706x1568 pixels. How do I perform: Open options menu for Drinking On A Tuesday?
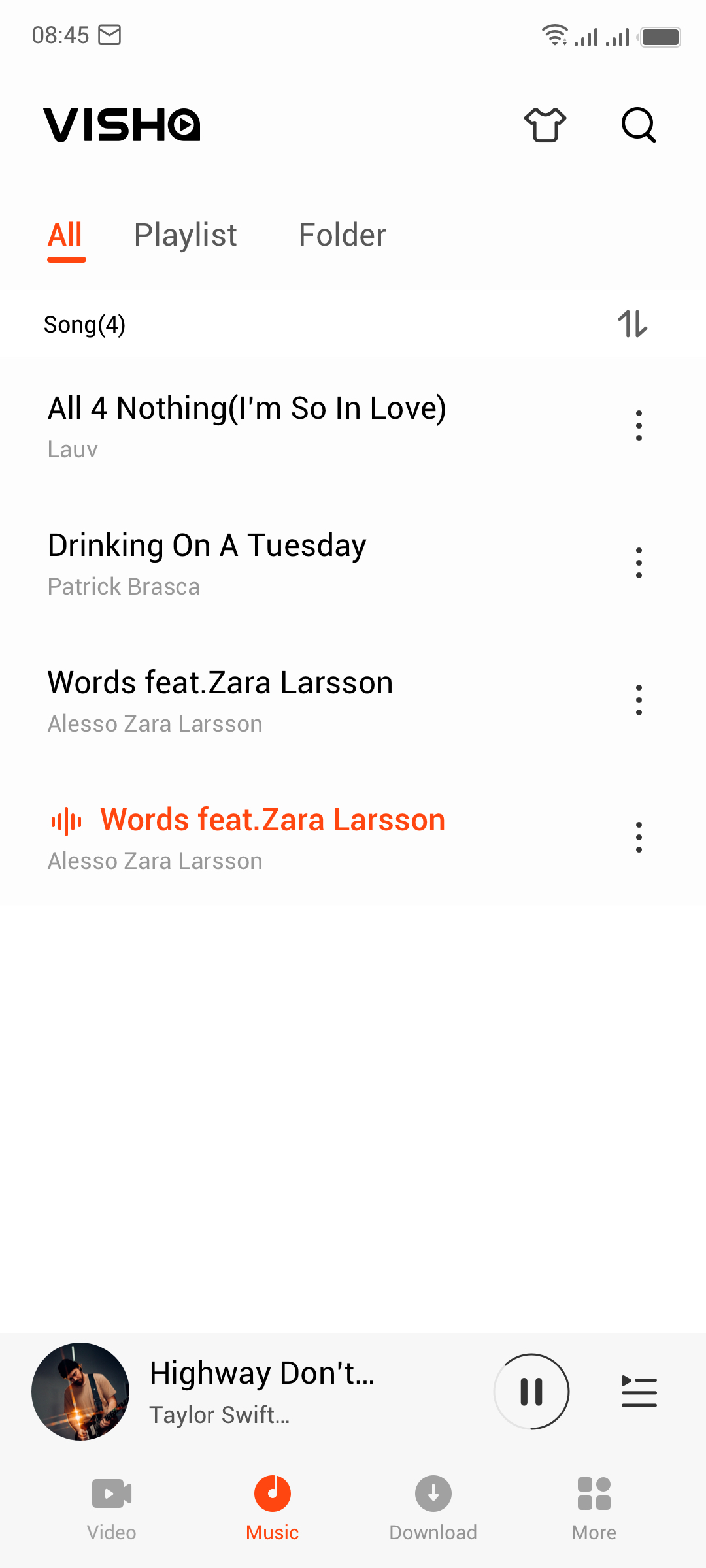click(639, 562)
